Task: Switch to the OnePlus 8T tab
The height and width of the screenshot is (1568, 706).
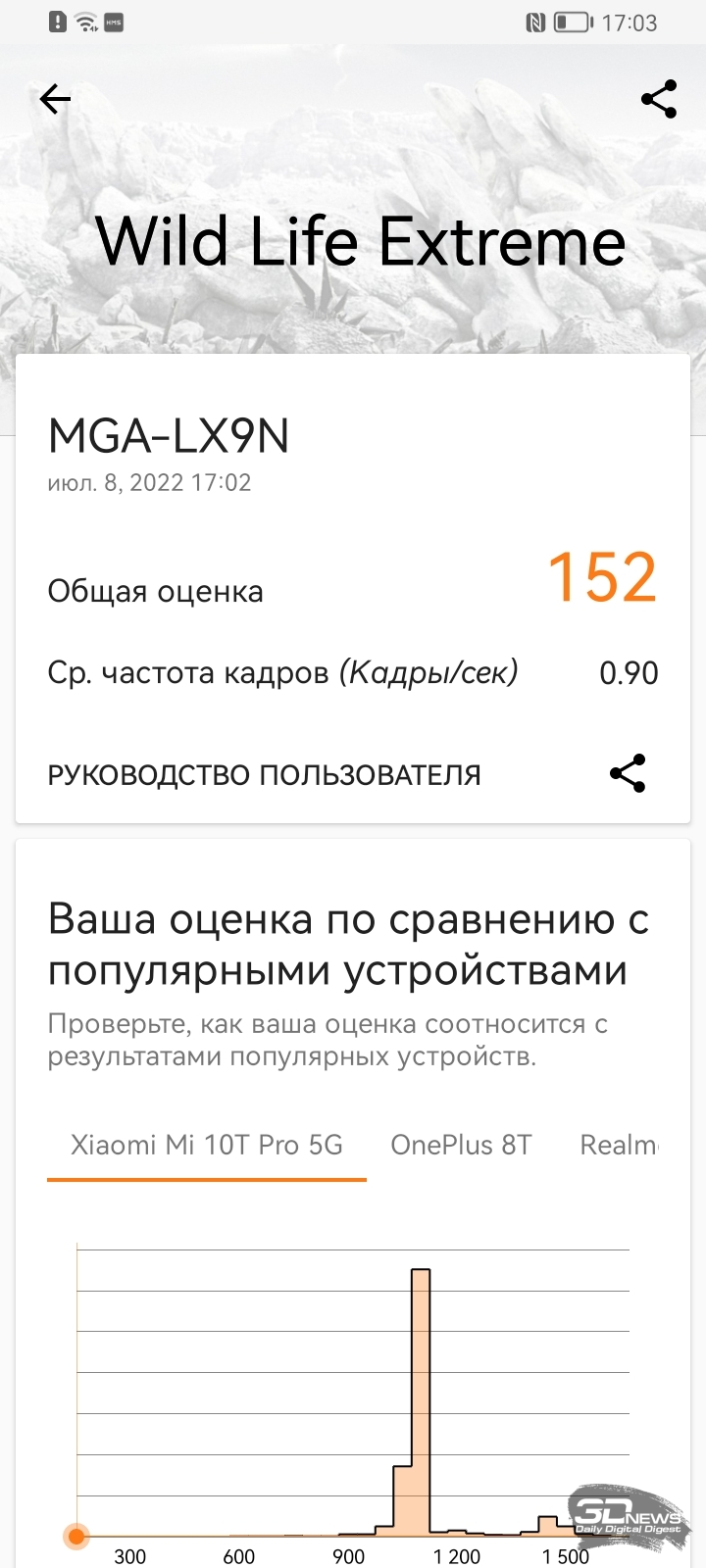Action: (x=461, y=1145)
